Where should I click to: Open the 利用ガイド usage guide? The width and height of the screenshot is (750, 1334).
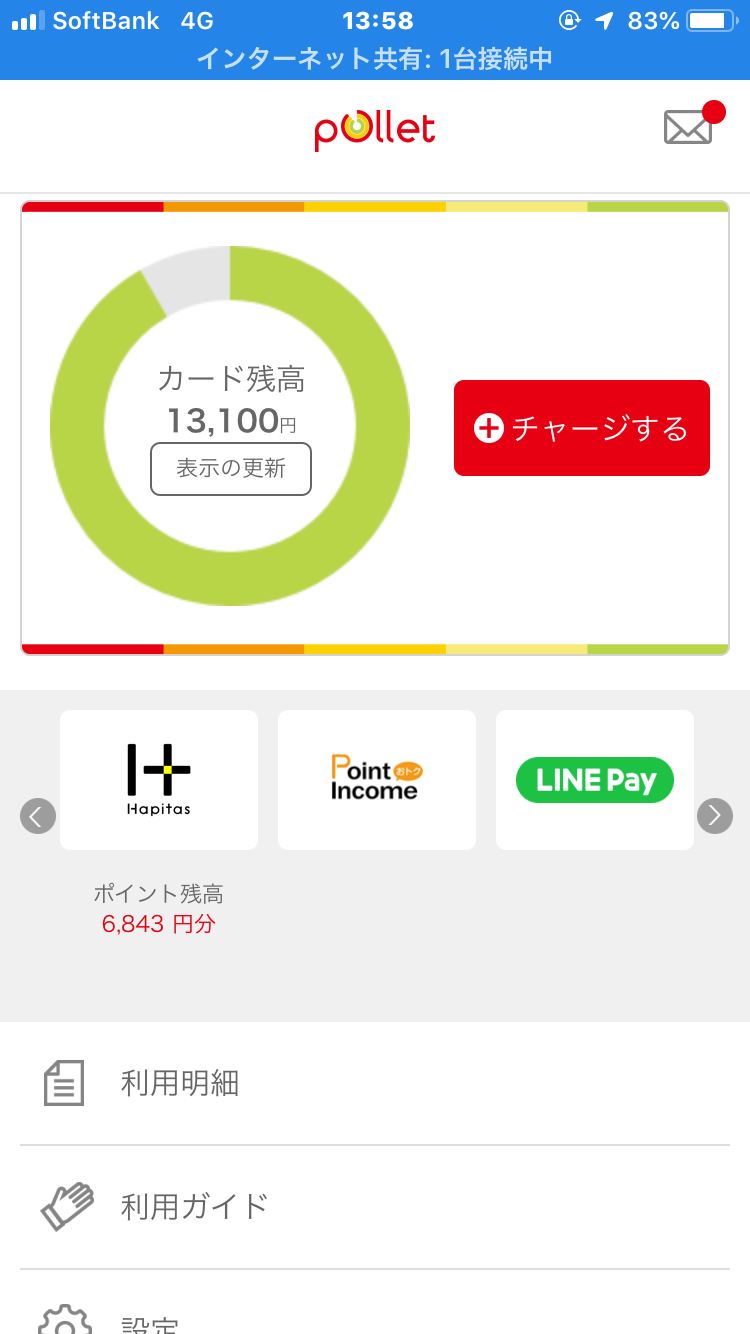tap(374, 1206)
